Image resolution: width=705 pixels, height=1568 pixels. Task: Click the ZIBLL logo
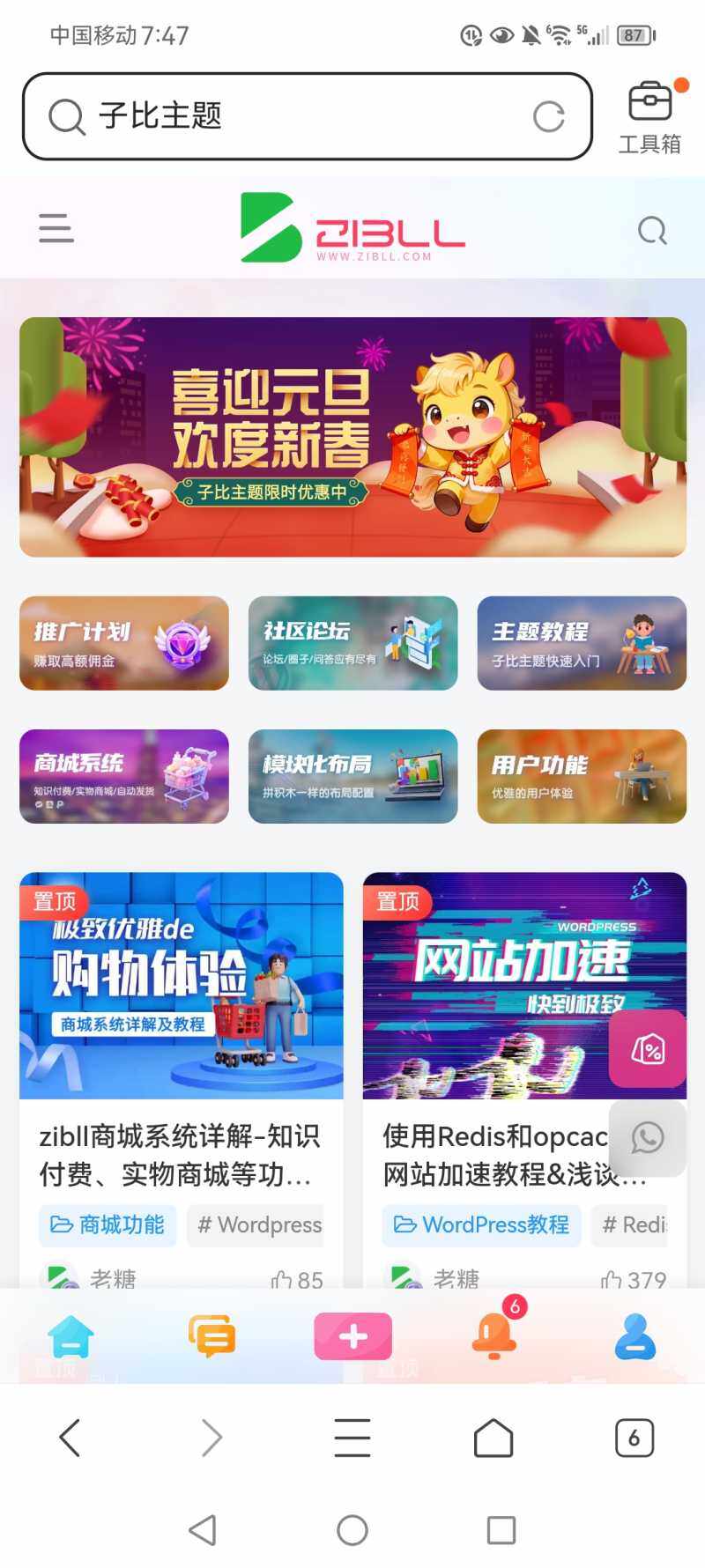pyautogui.click(x=352, y=228)
